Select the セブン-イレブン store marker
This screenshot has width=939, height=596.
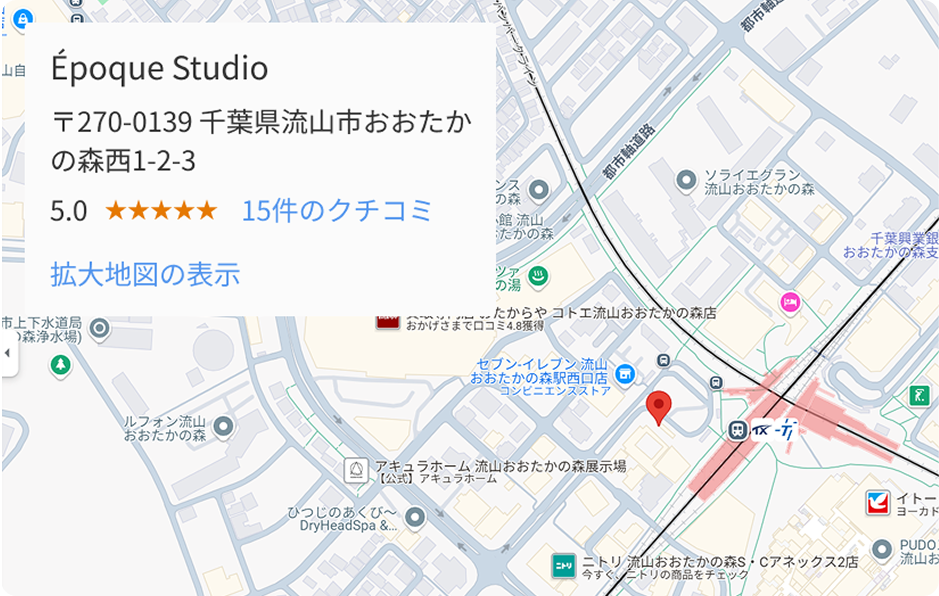(625, 374)
